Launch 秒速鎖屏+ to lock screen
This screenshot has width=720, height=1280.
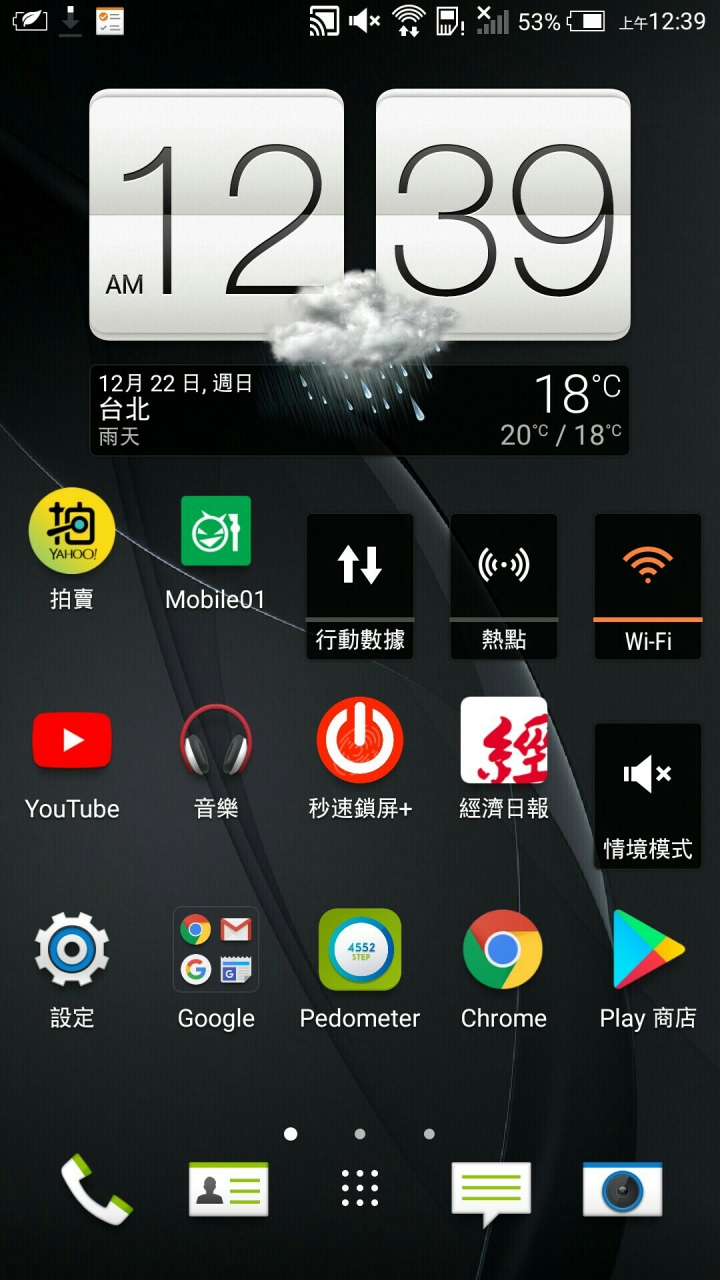(360, 741)
